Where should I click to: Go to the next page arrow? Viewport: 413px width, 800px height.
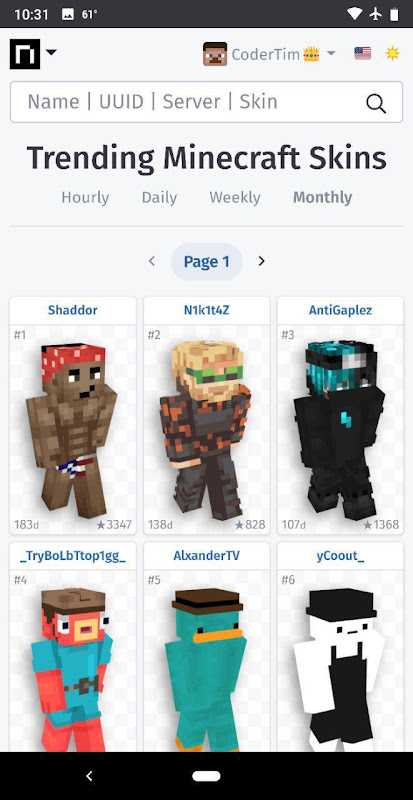[x=261, y=261]
